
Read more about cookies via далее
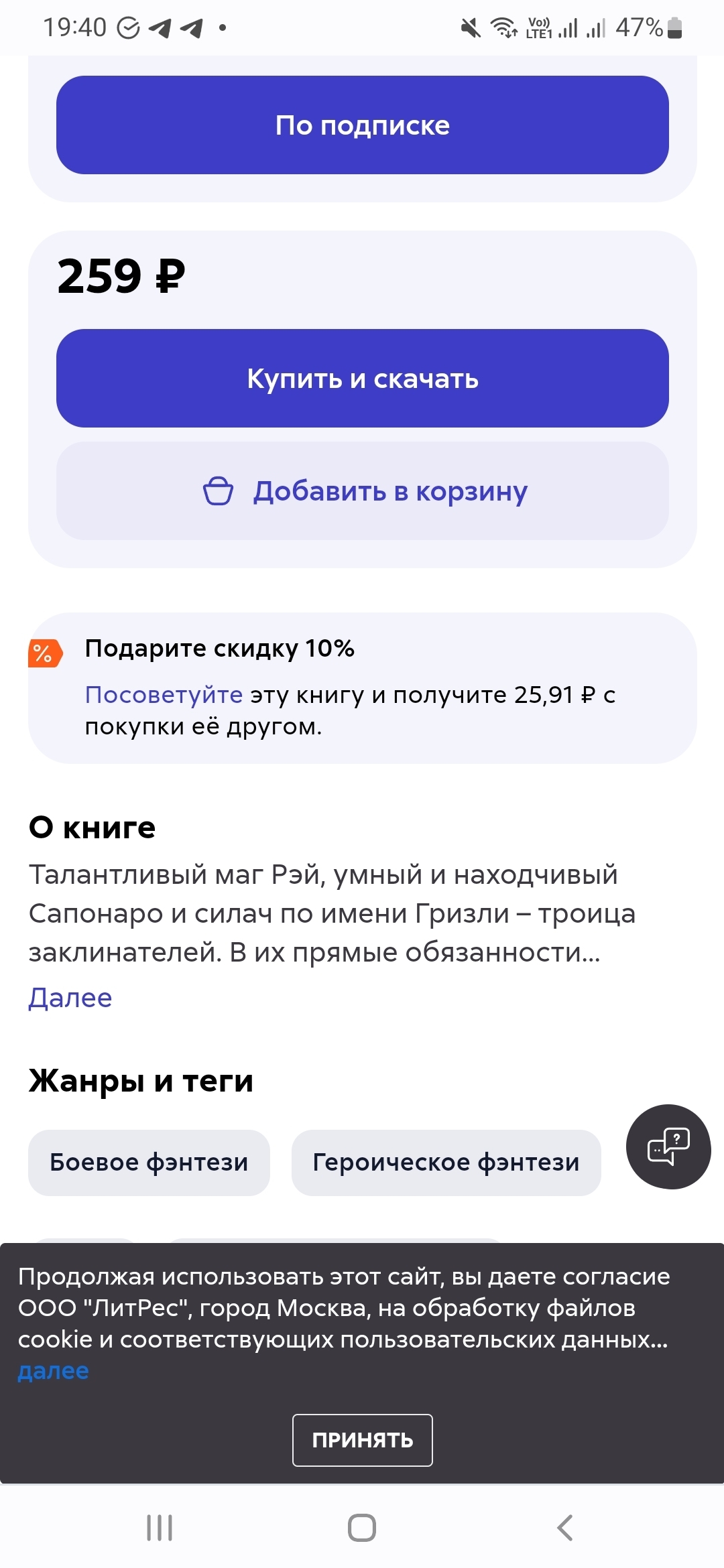(x=53, y=1371)
